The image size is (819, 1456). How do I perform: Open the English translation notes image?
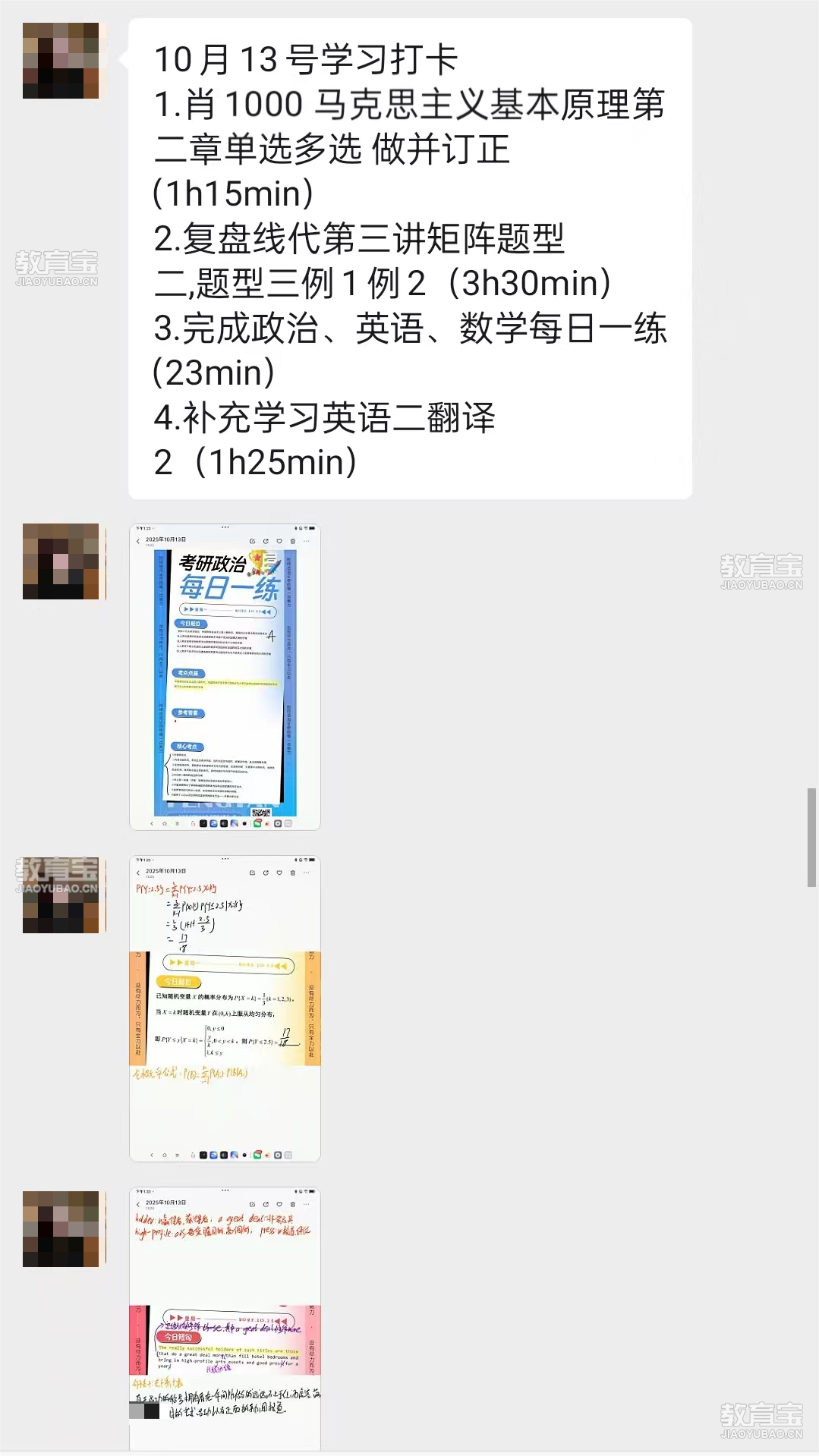[225, 1319]
